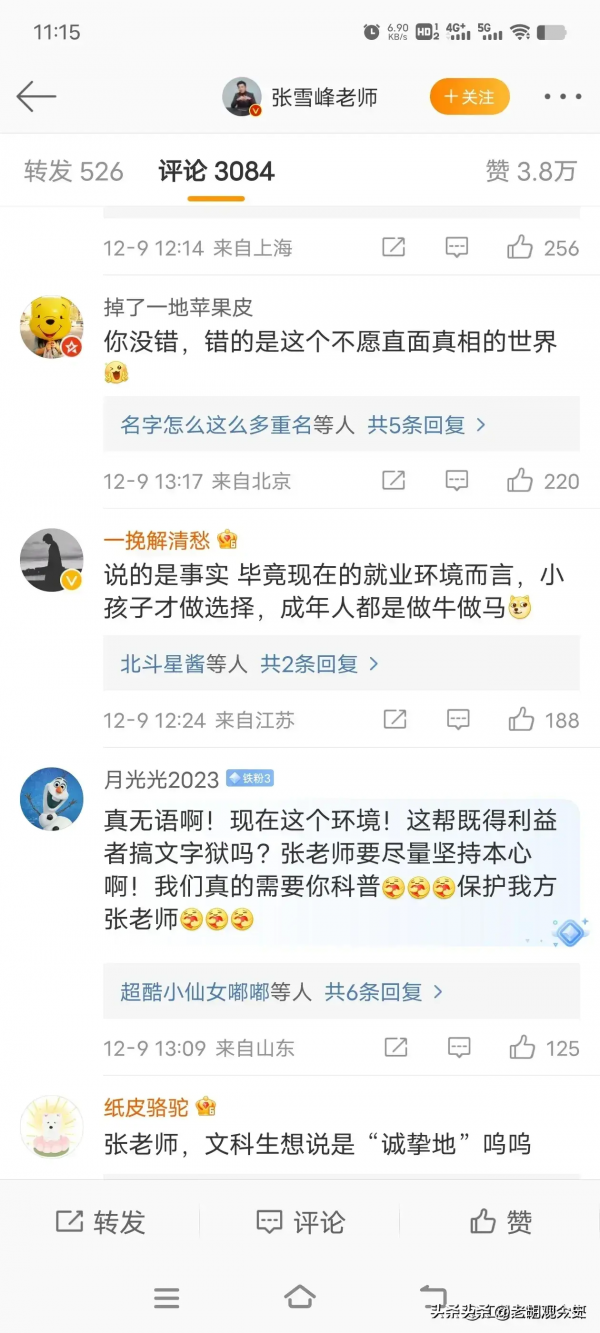
Task: Go to the system home screen
Action: click(300, 1297)
